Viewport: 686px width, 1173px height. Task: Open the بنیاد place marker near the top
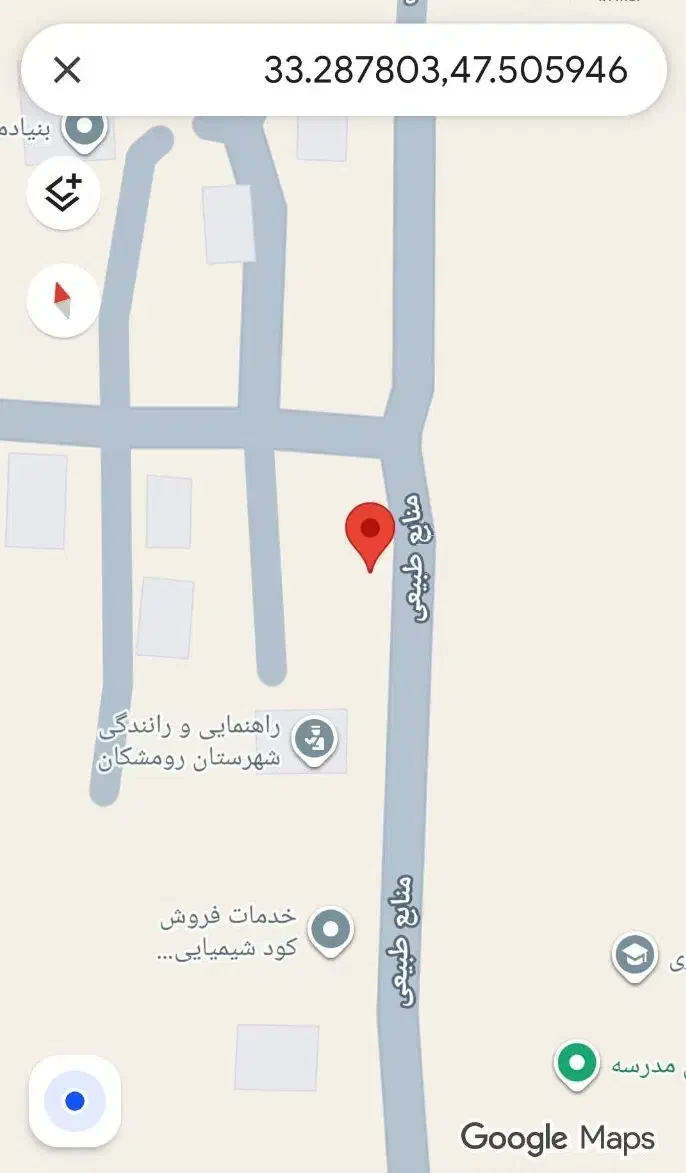[86, 129]
